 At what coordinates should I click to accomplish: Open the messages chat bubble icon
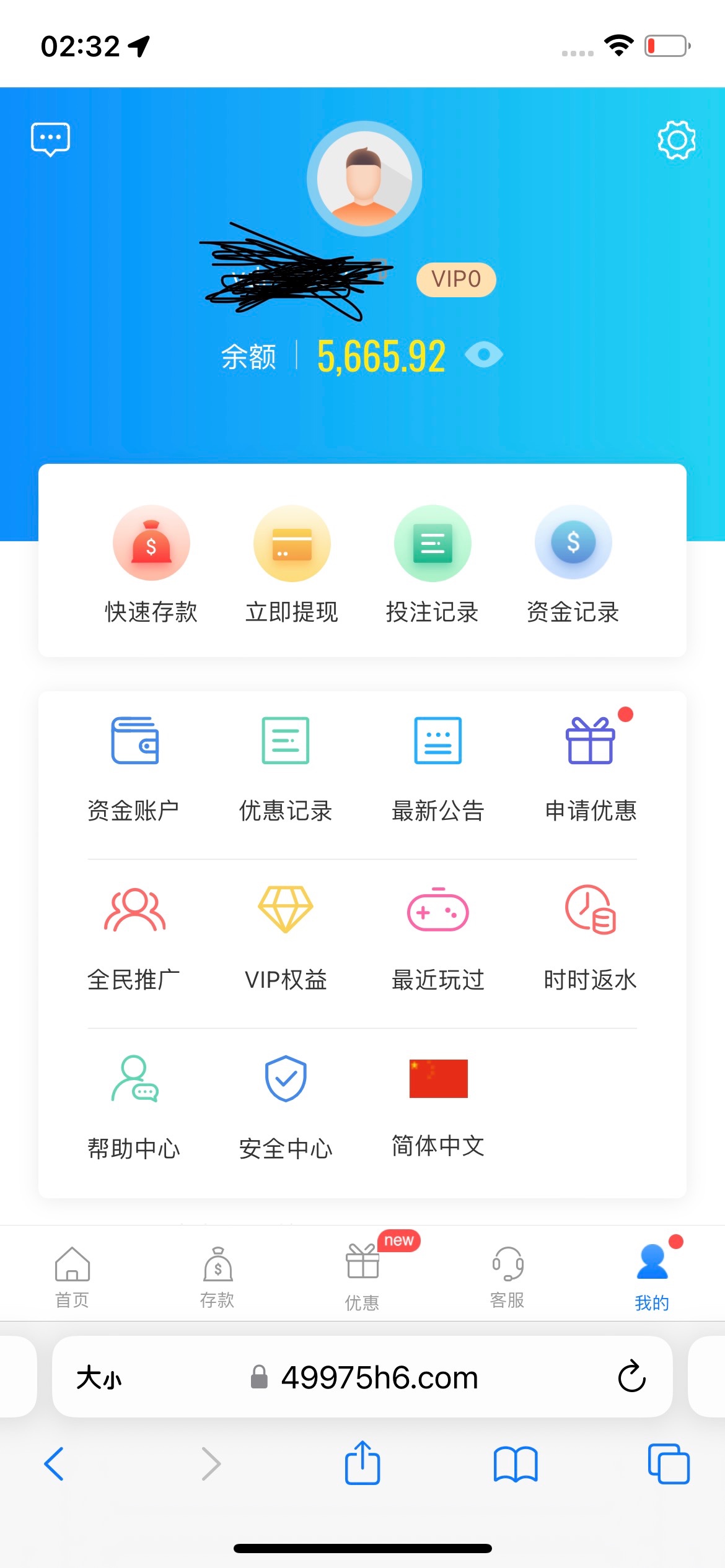(51, 139)
